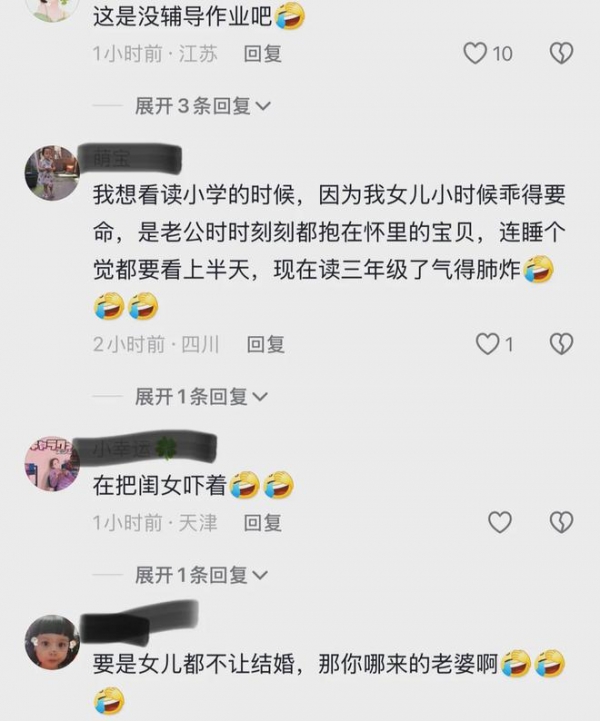Like the Sichuan comment about third grade

[487, 344]
